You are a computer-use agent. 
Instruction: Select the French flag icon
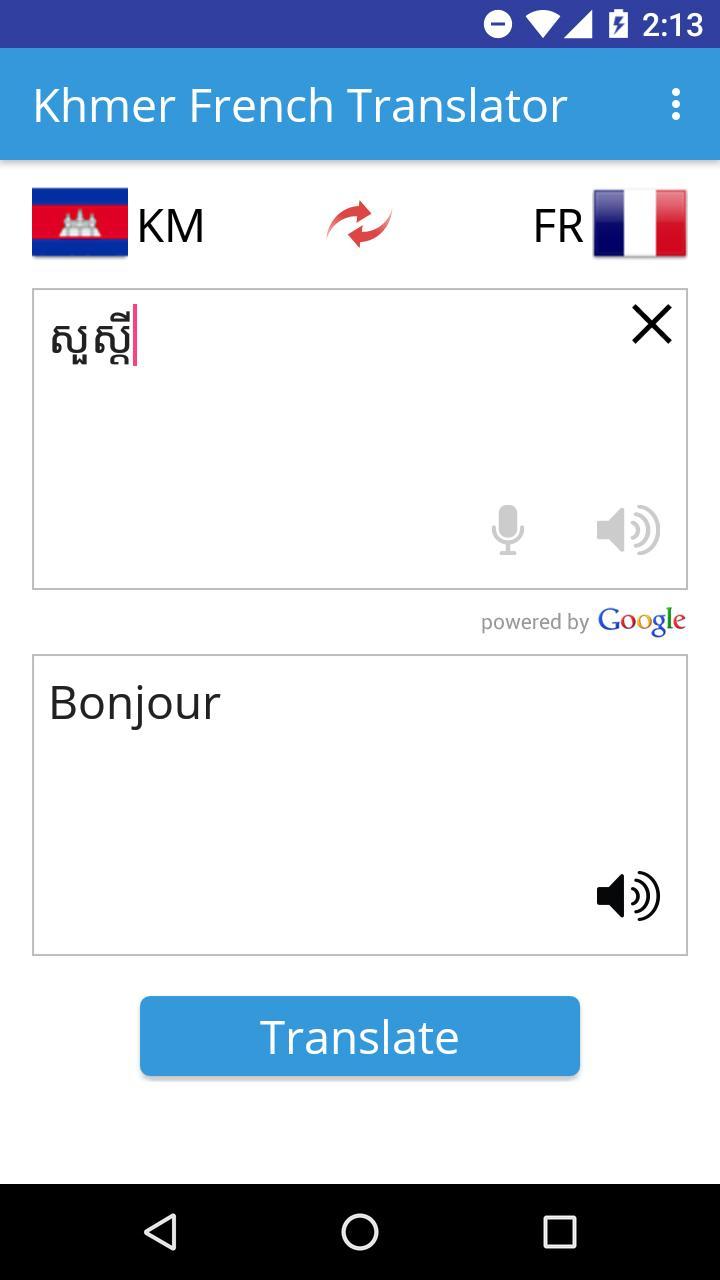tap(640, 224)
